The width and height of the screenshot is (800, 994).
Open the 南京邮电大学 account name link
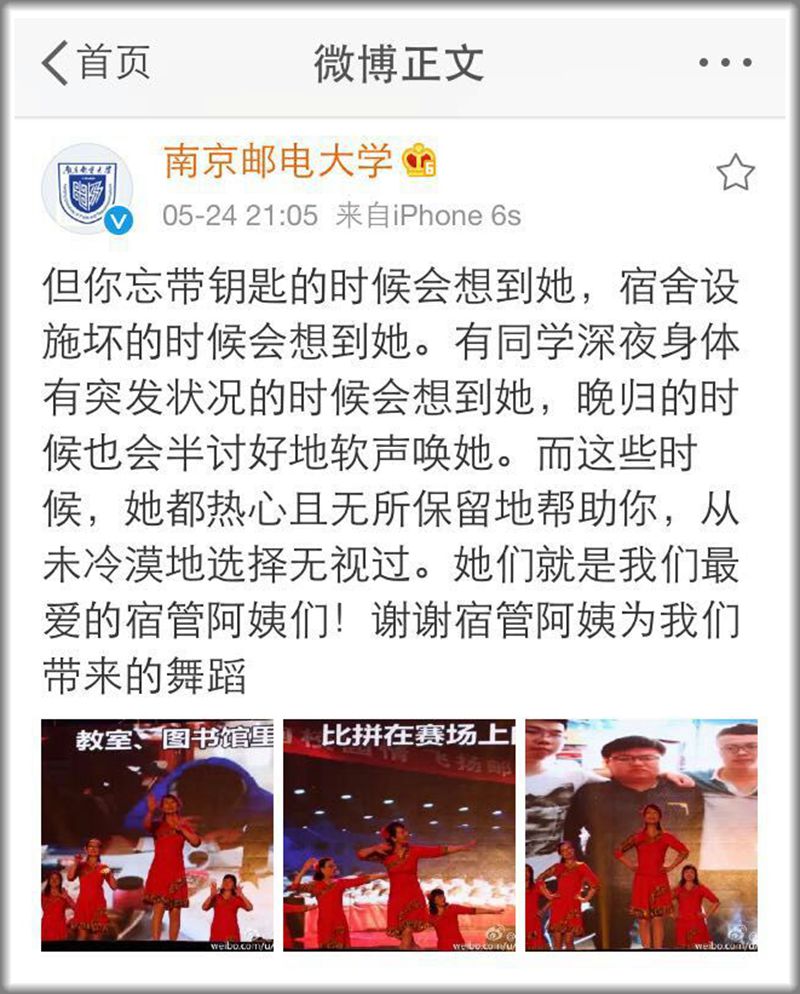point(275,160)
